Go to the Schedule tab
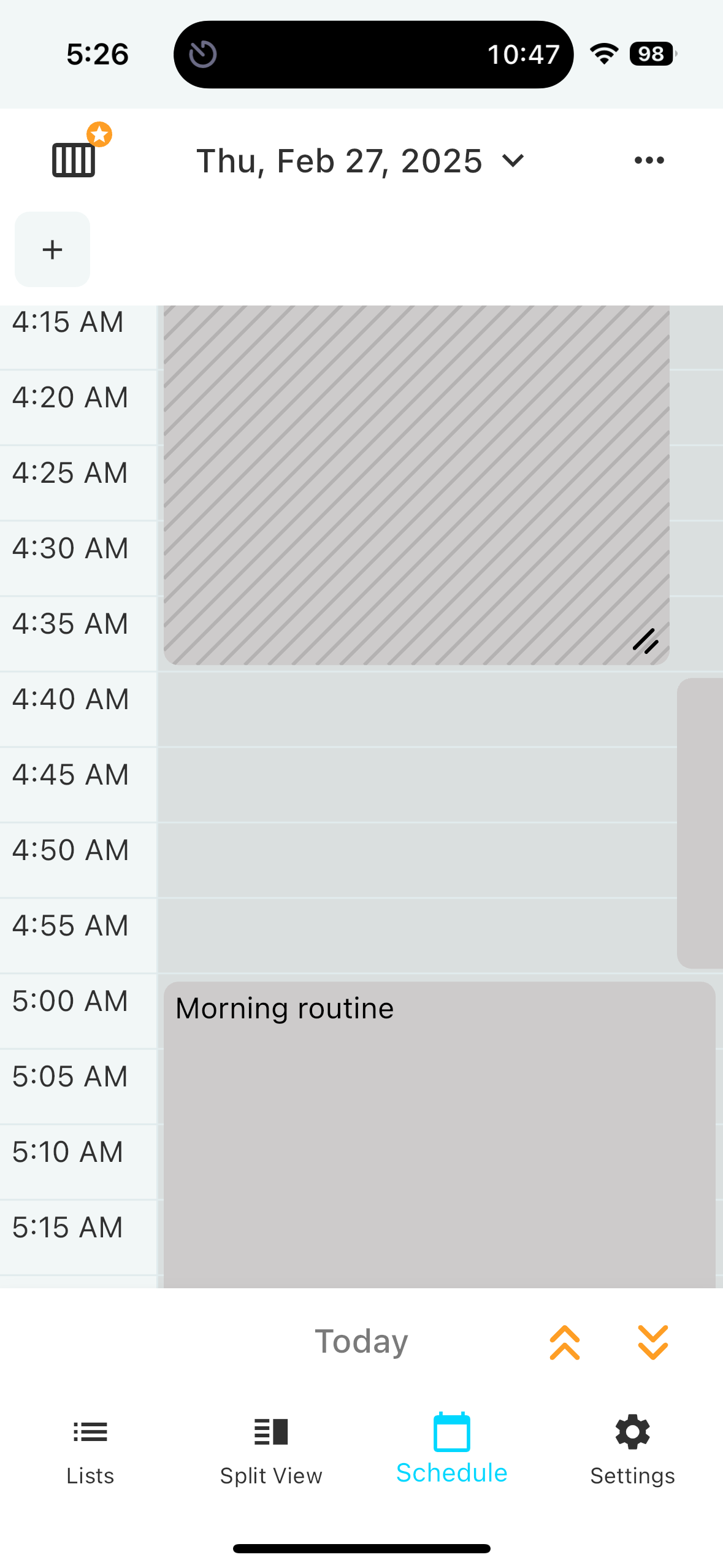This screenshot has height=1568, width=723. point(452,1449)
